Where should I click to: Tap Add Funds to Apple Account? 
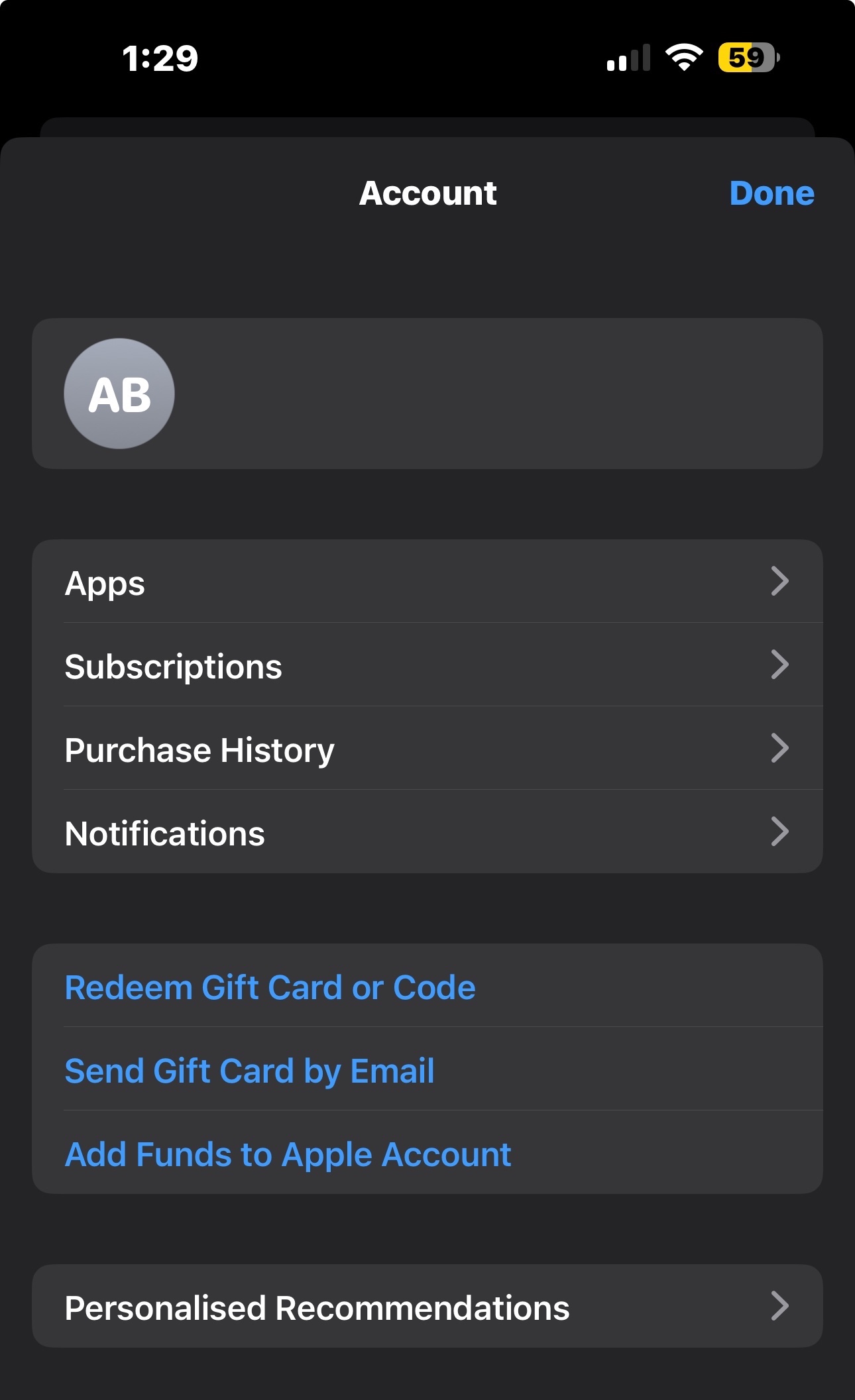(x=288, y=1154)
